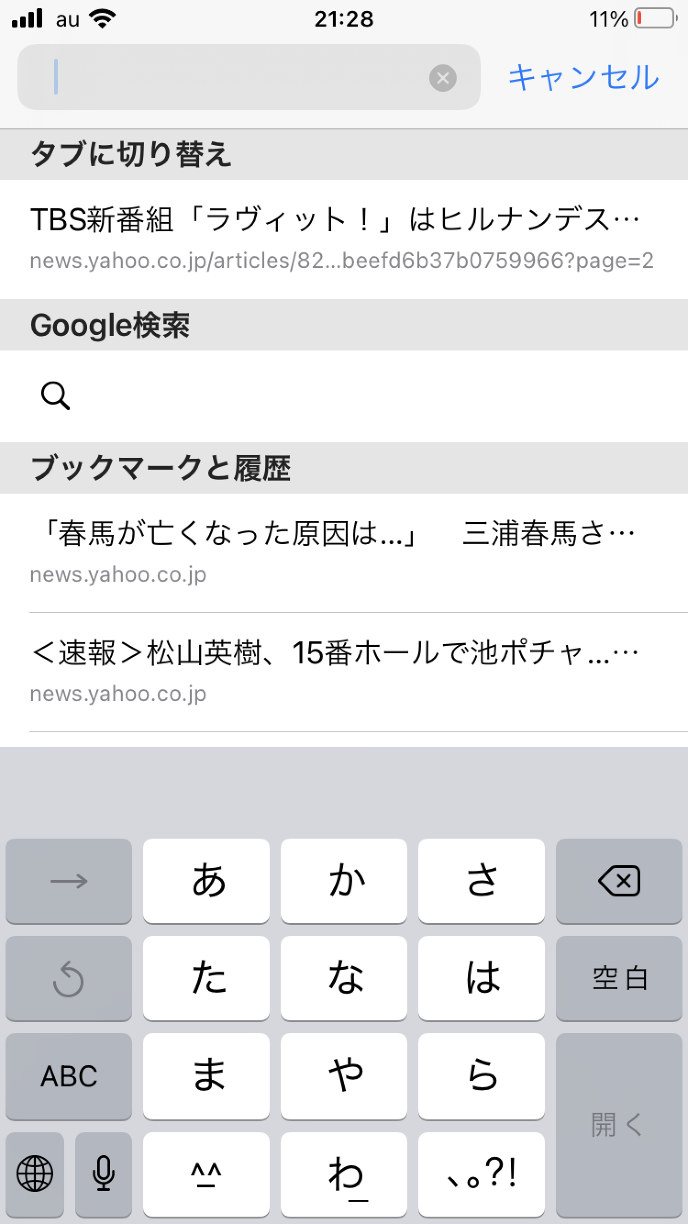Clear the text in the address bar
The height and width of the screenshot is (1224, 688).
tap(443, 78)
